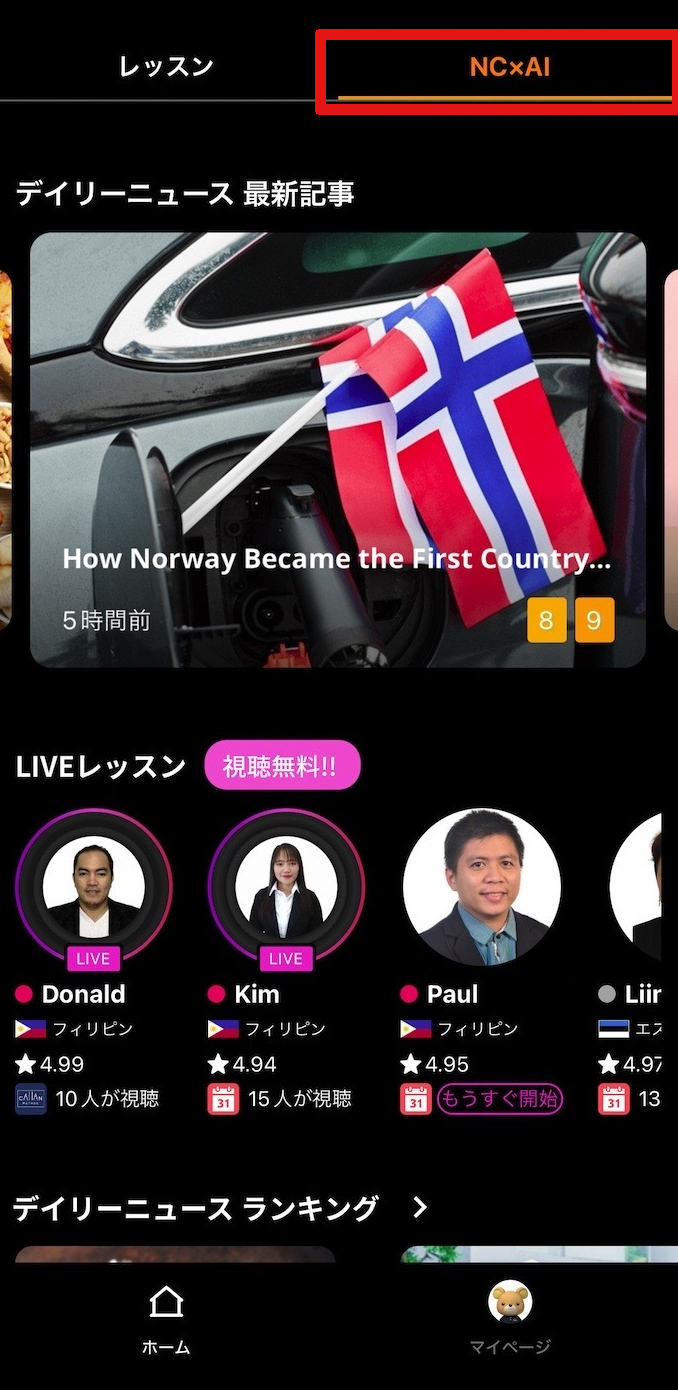Open the マイページ tab

(510, 1320)
